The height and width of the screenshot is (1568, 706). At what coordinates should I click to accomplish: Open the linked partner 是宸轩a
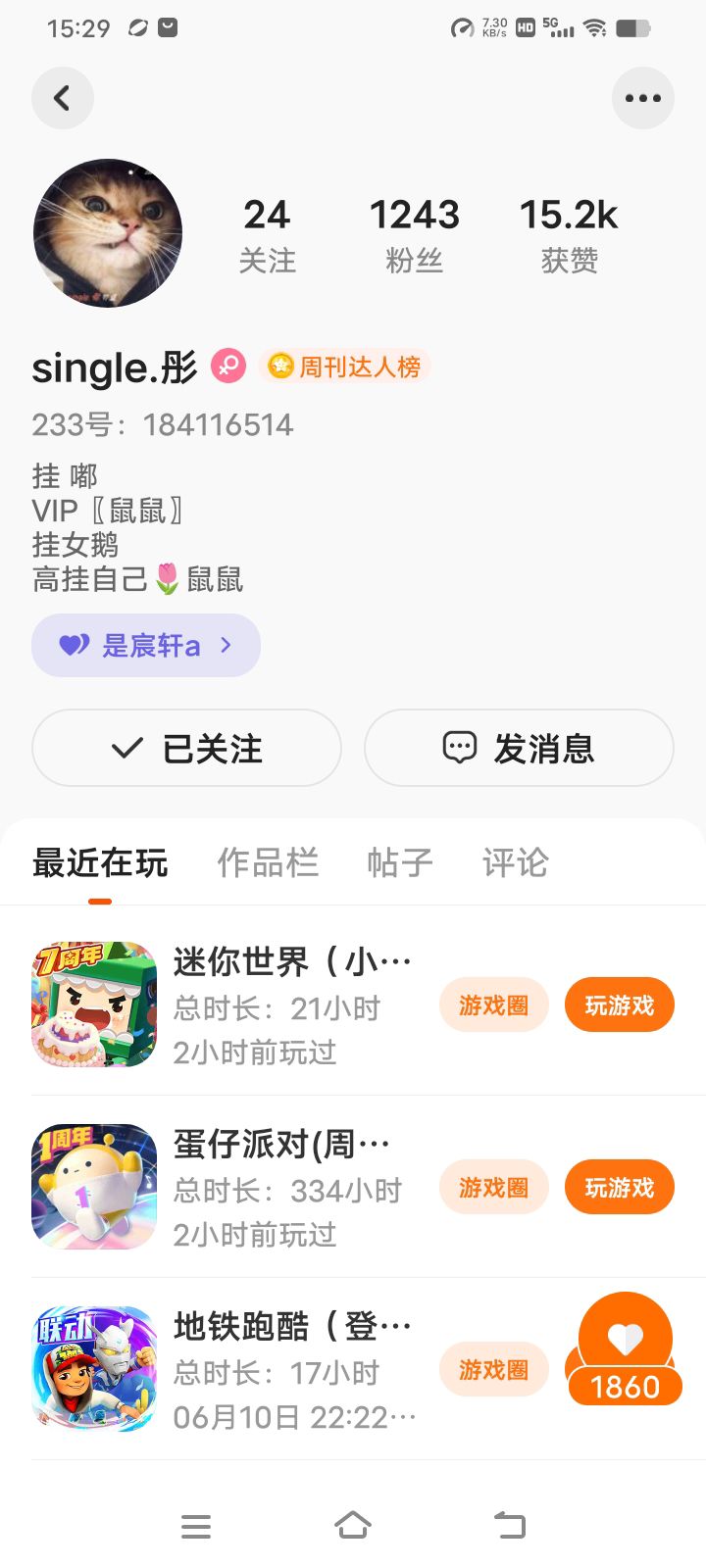146,645
